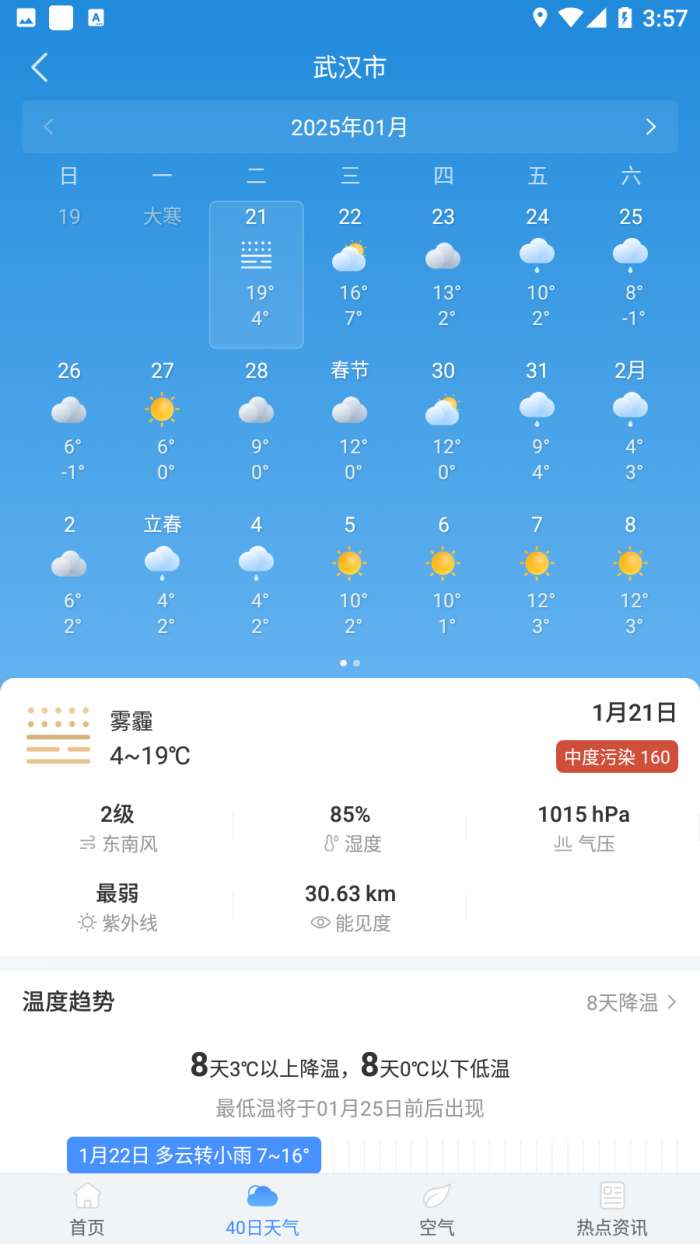The height and width of the screenshot is (1244, 700).
Task: Show the previous month in the calendar
Action: (48, 127)
